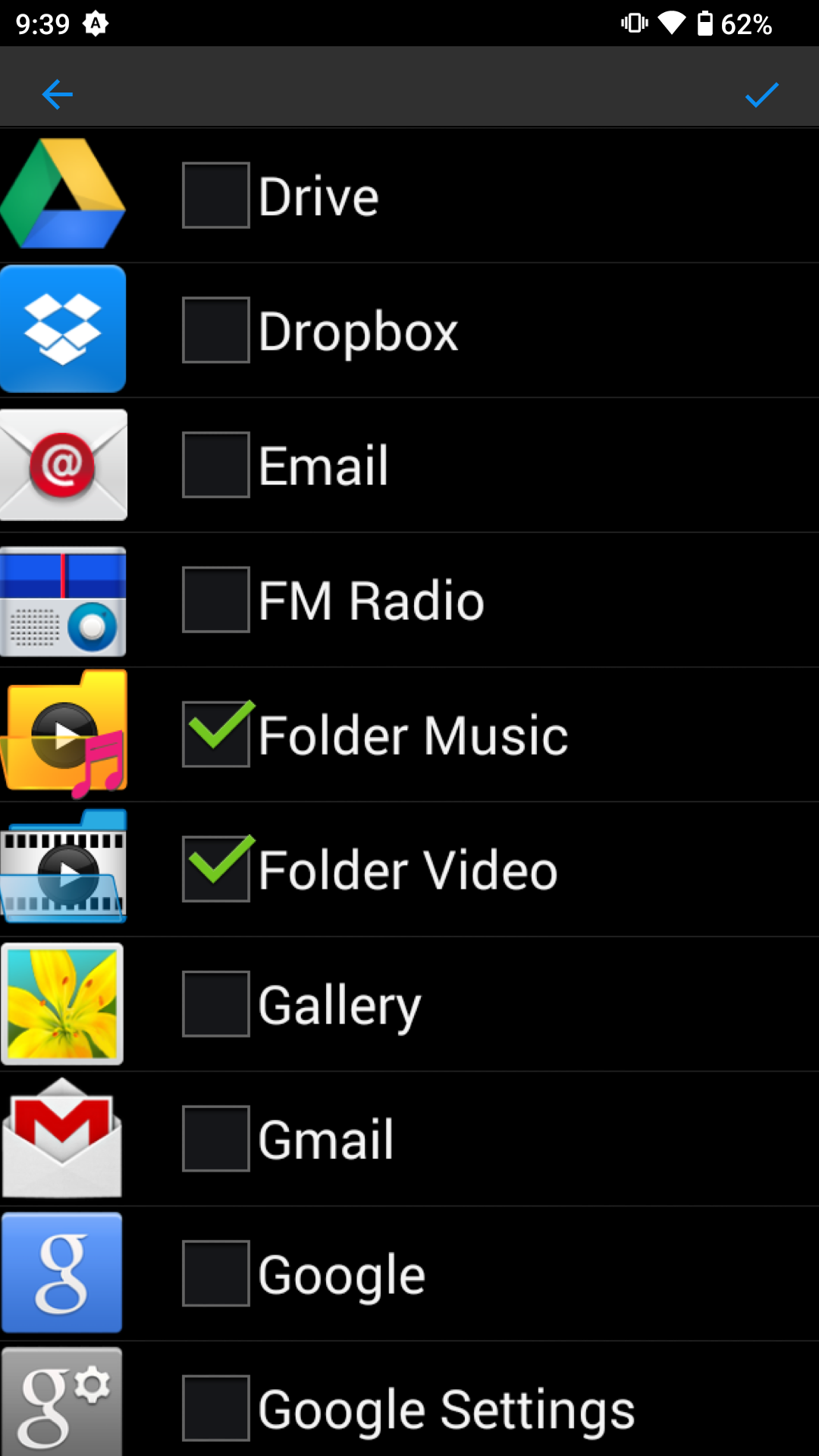
Task: Select Gmail in the app list
Action: (x=216, y=1139)
